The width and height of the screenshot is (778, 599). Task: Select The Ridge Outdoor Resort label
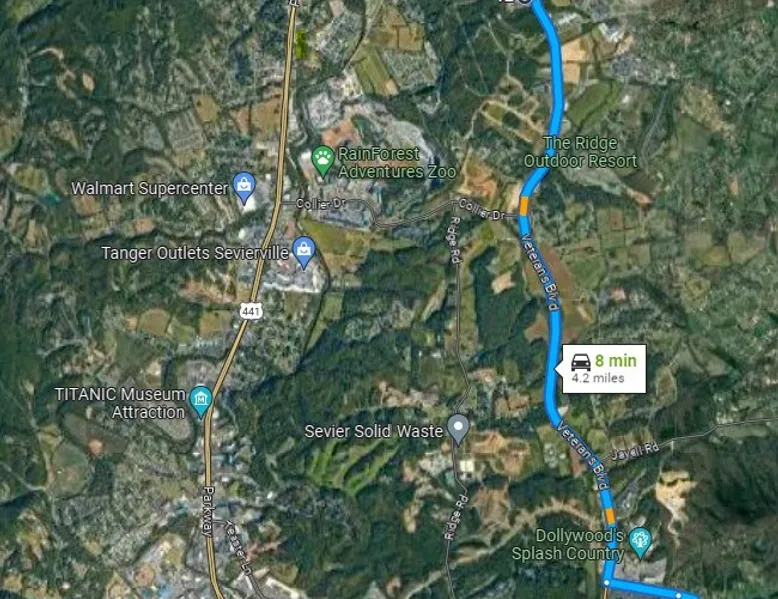580,152
